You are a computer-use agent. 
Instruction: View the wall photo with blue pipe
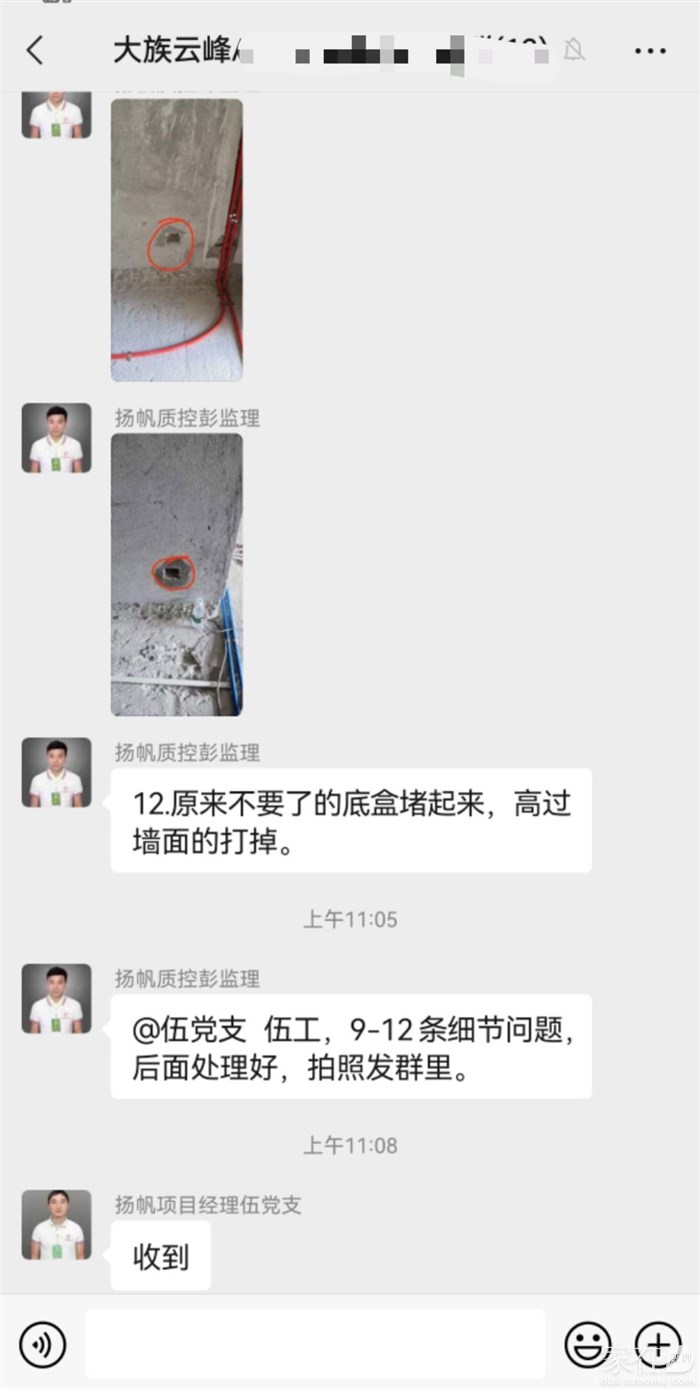tap(176, 574)
